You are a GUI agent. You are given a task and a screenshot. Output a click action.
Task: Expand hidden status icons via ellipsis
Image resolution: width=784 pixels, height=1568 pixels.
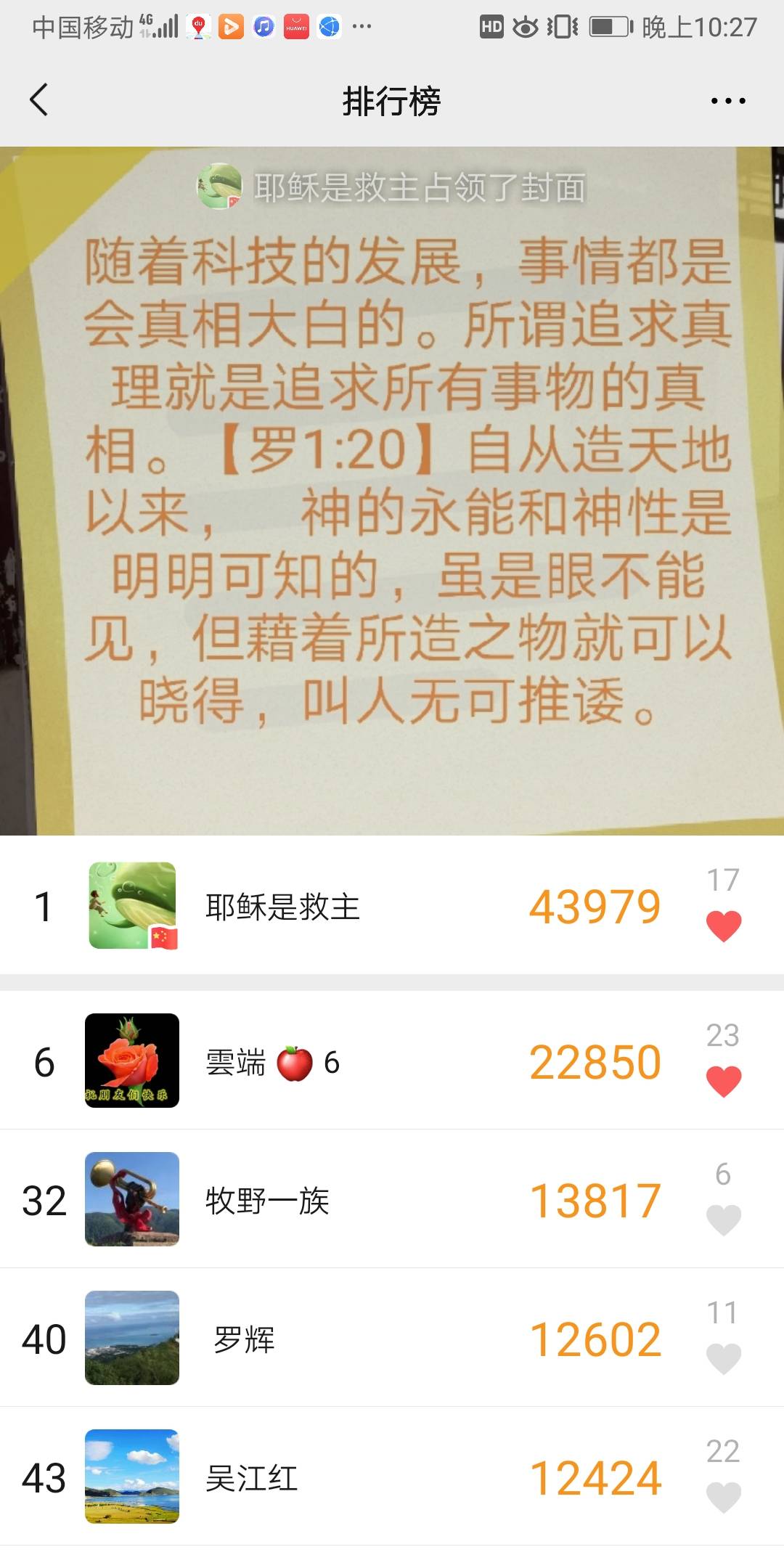[361, 28]
